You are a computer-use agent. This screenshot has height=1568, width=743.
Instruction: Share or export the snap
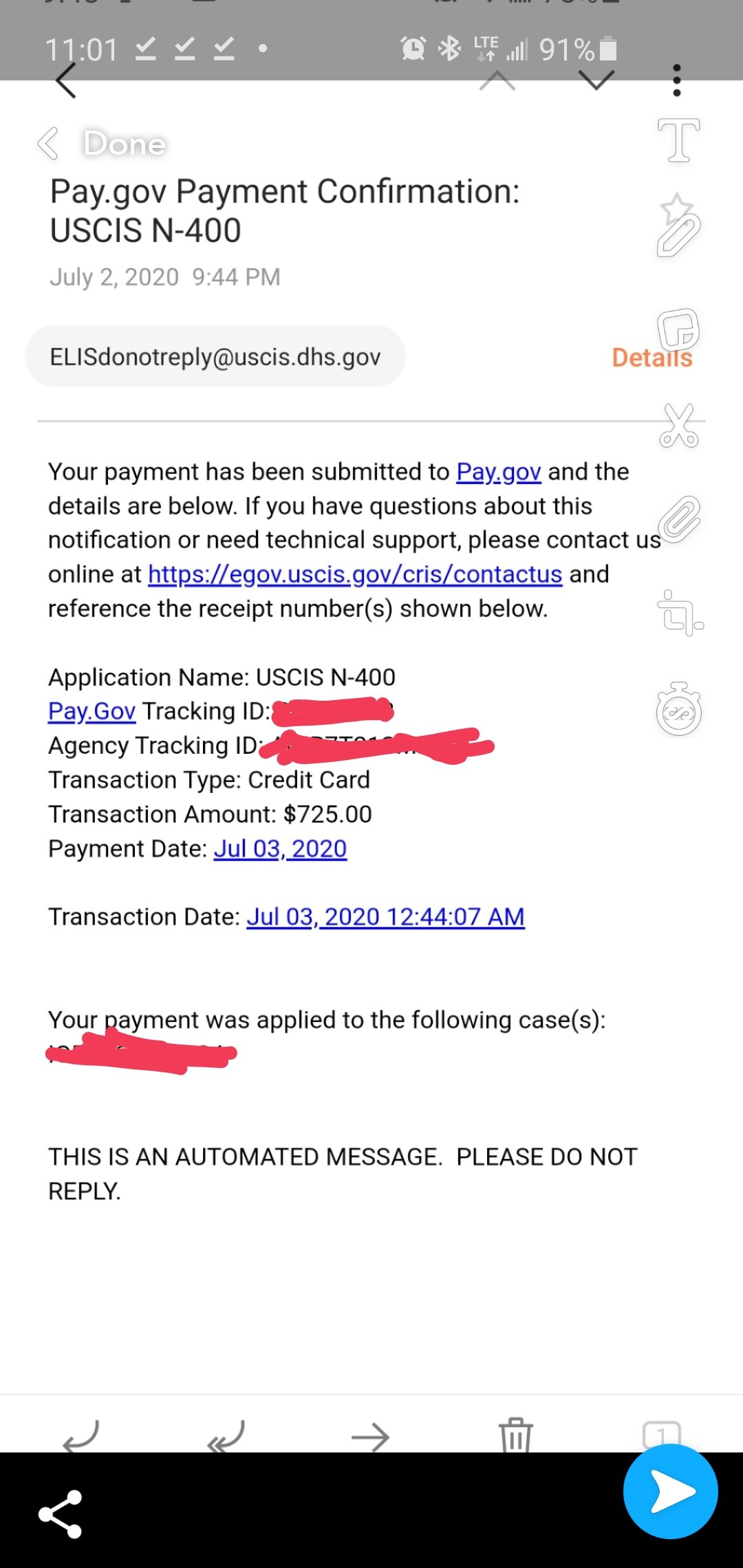coord(61,1514)
